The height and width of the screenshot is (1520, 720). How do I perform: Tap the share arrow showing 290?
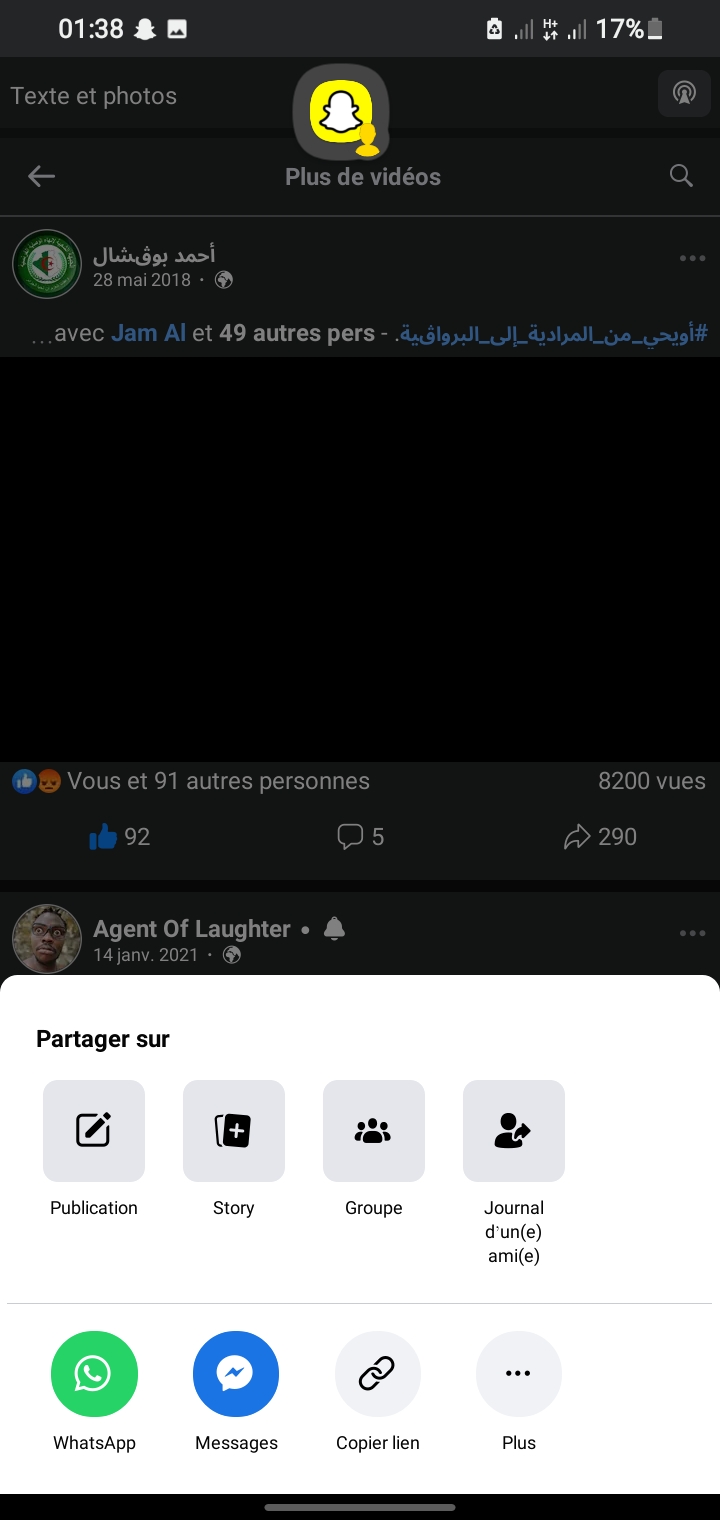coord(600,837)
